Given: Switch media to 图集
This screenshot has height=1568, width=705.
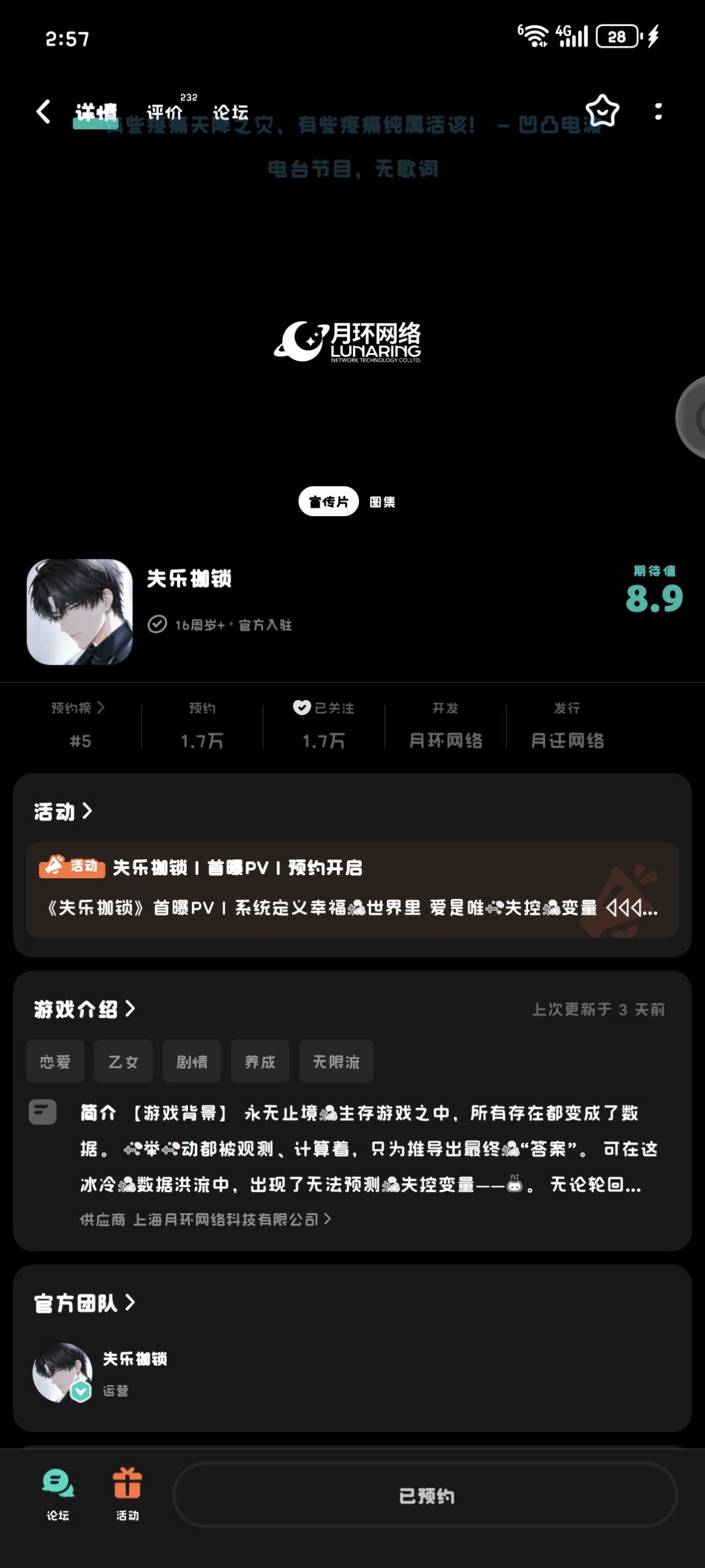Looking at the screenshot, I should pyautogui.click(x=383, y=502).
